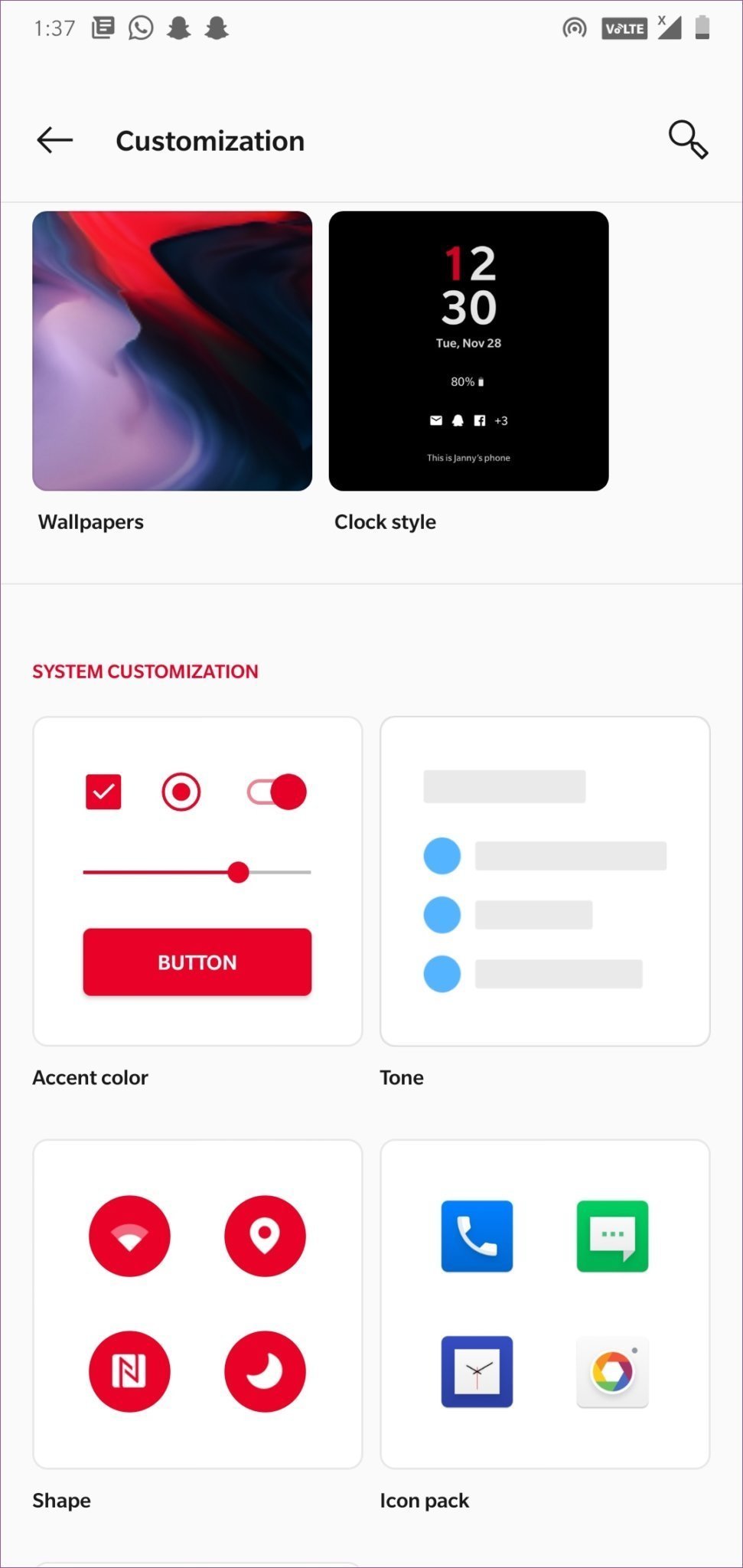Open the Accent color card
Image resolution: width=743 pixels, height=1568 pixels.
197,881
